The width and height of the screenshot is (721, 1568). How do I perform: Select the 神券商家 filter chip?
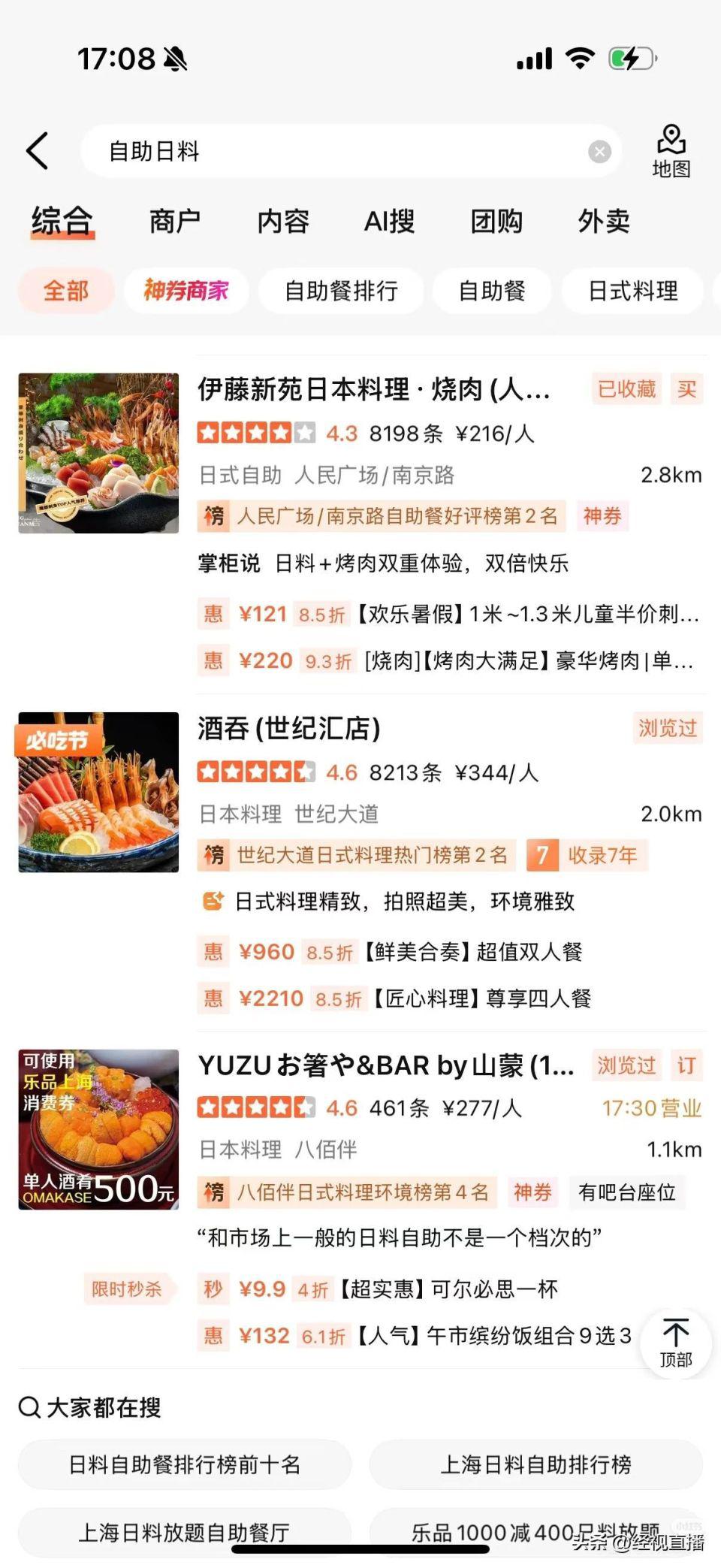click(x=186, y=291)
